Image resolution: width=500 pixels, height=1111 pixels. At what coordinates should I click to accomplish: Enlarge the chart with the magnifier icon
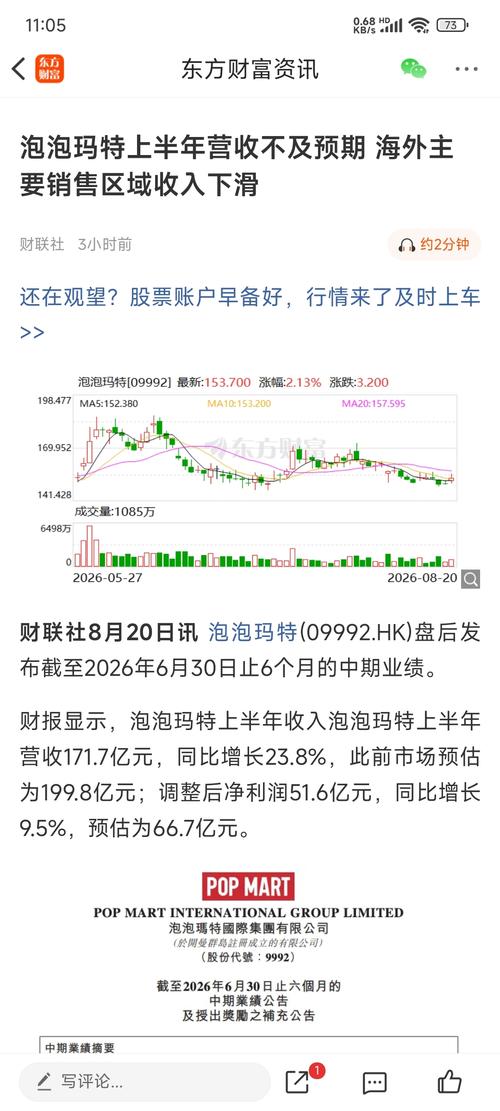pyautogui.click(x=470, y=580)
